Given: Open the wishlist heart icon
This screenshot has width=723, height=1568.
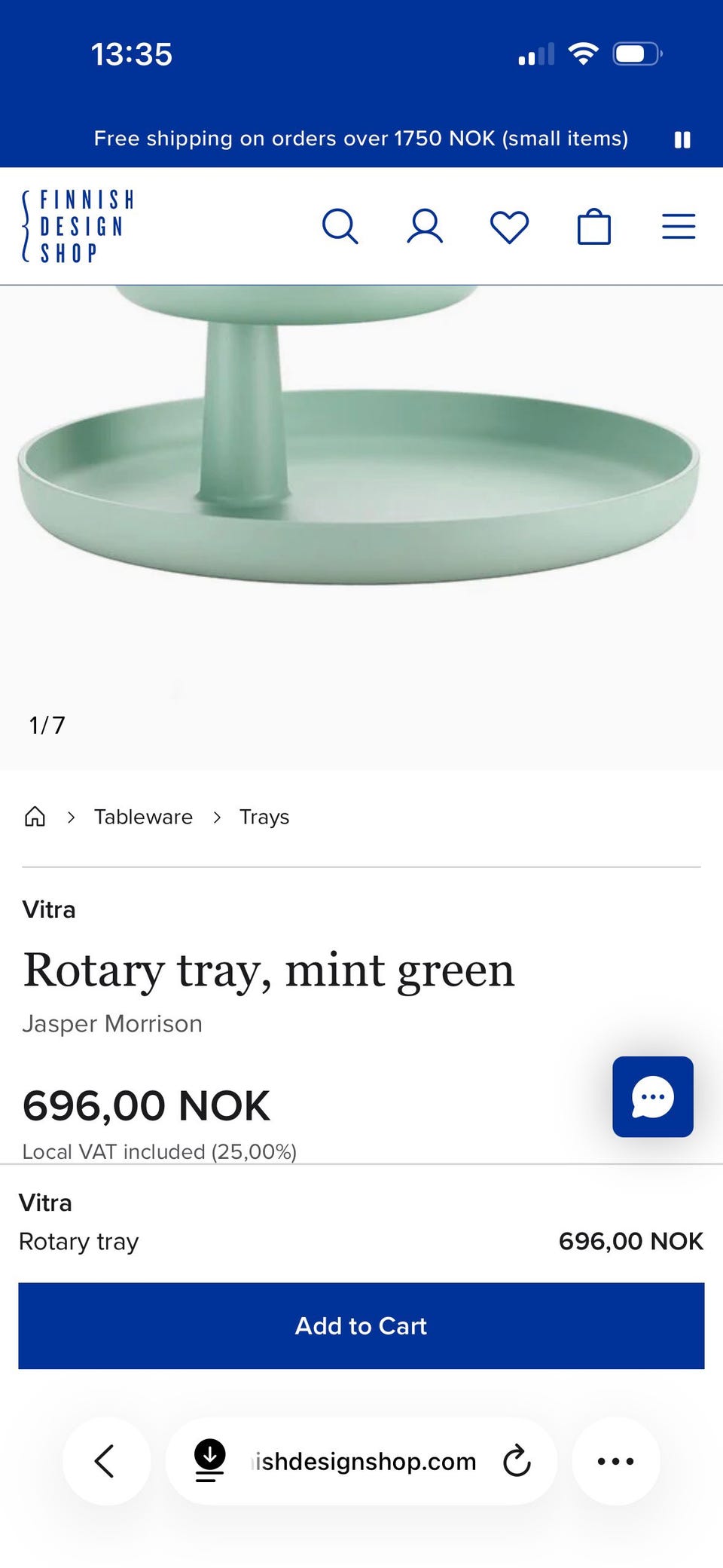Looking at the screenshot, I should pyautogui.click(x=510, y=227).
